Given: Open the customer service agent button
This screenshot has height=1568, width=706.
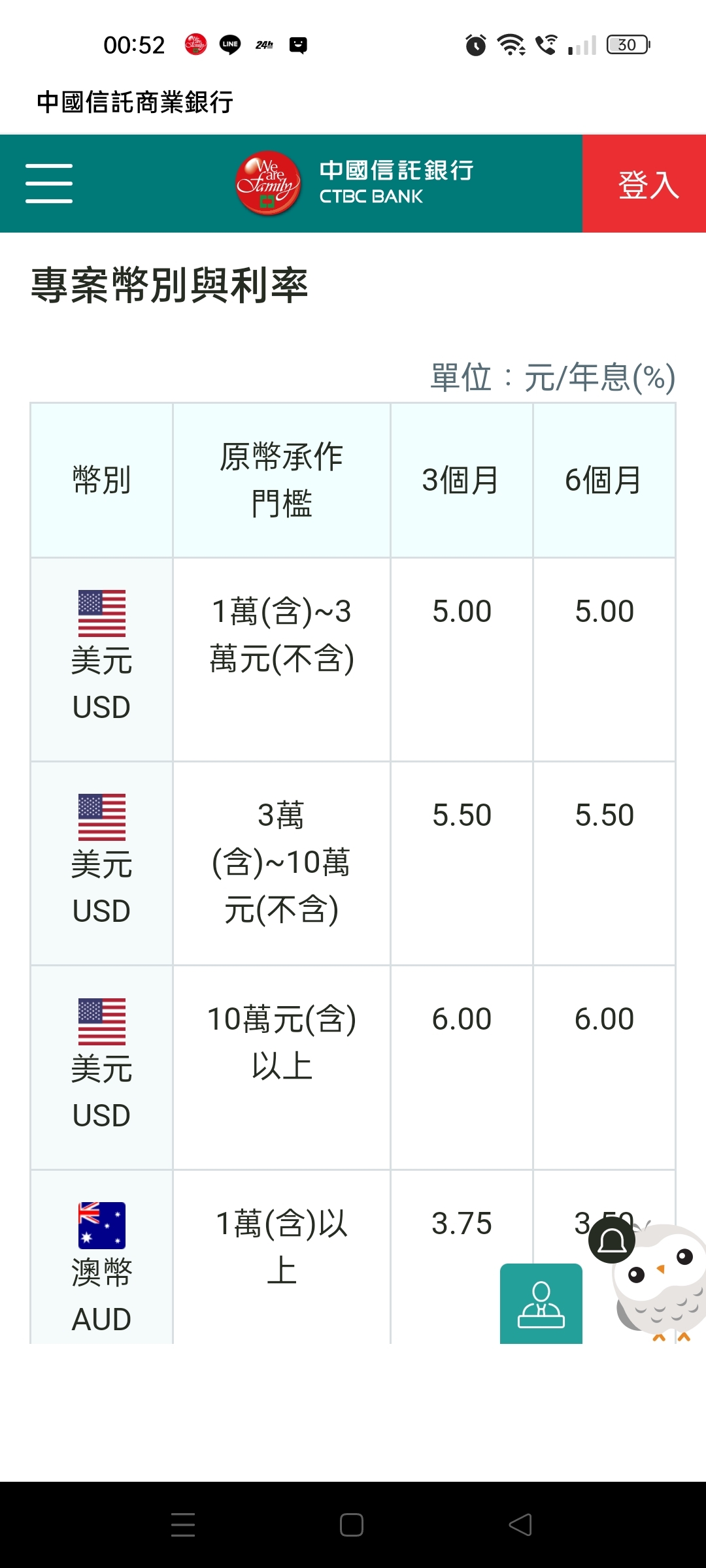Looking at the screenshot, I should (541, 1303).
